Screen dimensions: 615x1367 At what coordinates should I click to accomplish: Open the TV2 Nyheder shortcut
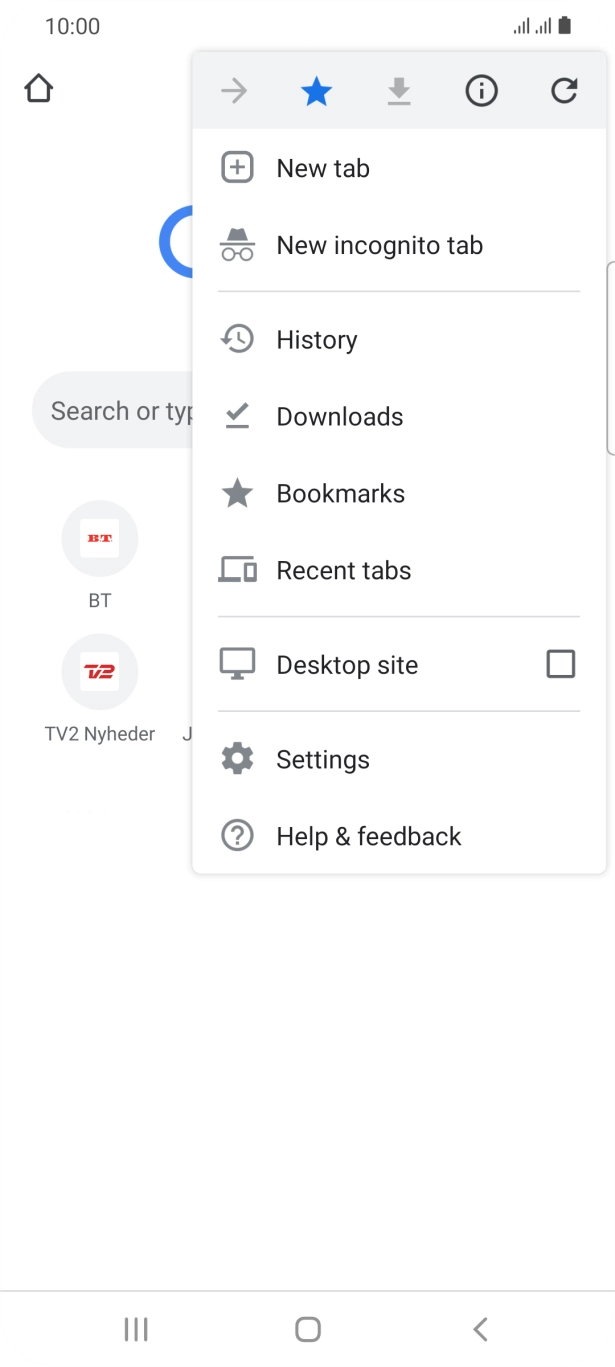coord(99,672)
